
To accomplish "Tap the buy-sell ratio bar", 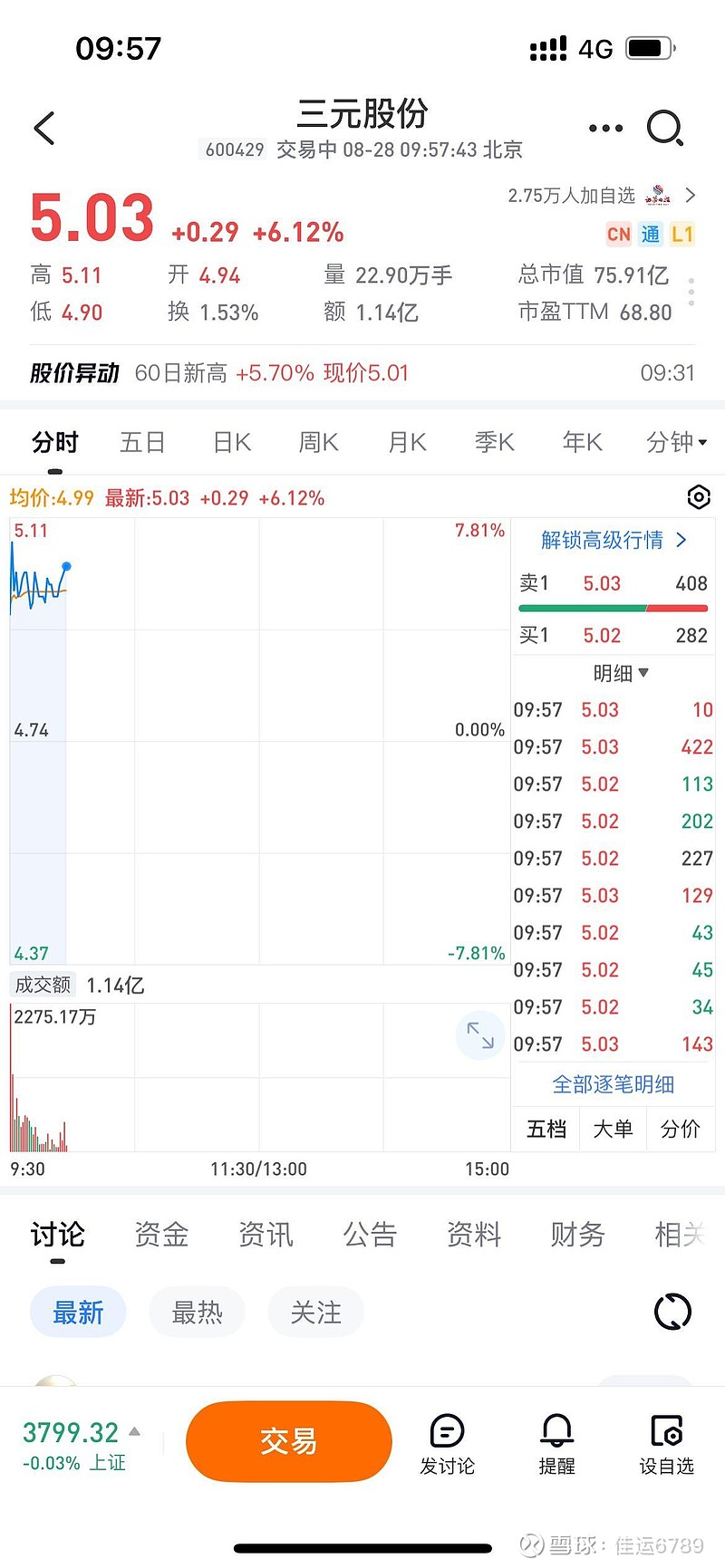I will pos(613,609).
